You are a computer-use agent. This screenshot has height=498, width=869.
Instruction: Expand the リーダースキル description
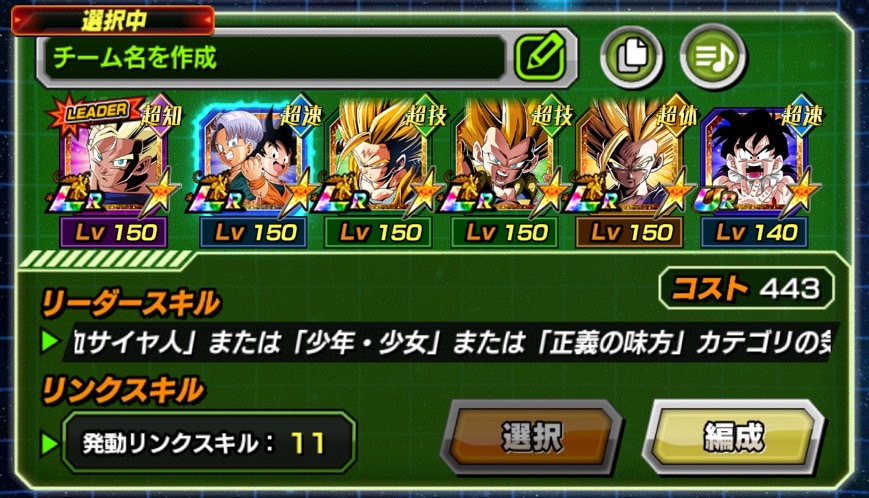(440, 342)
